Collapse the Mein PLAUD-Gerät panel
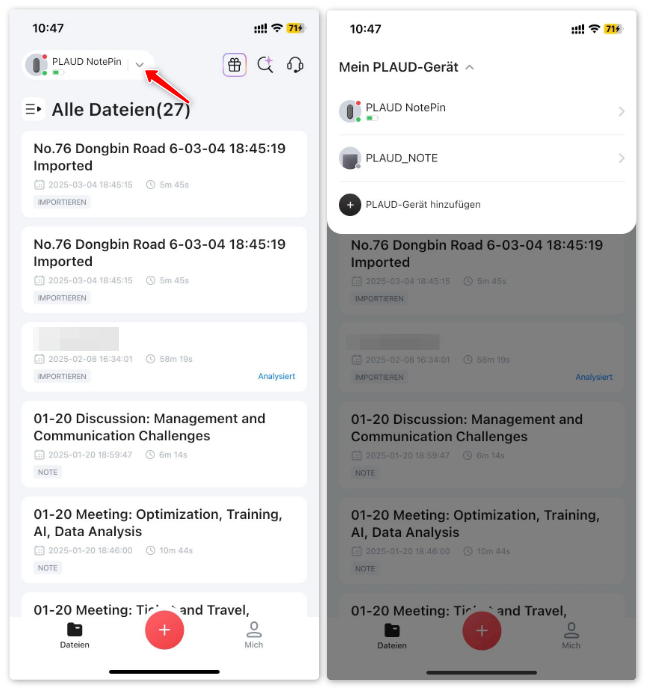Screen dimensions: 646x690 [x=470, y=67]
